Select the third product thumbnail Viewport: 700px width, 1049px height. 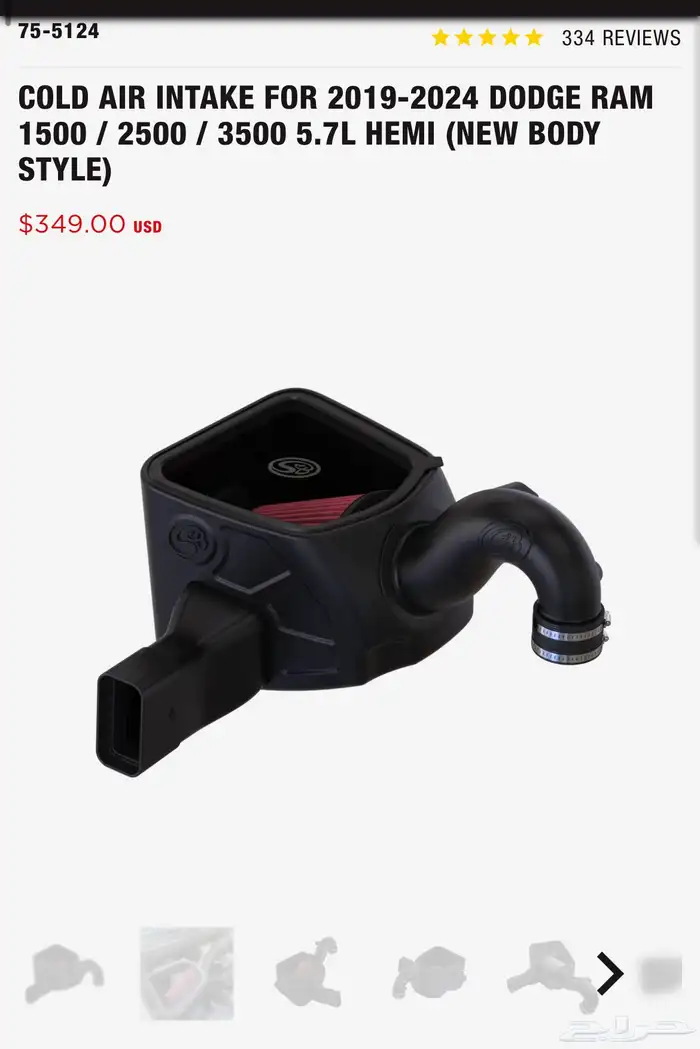coord(308,973)
